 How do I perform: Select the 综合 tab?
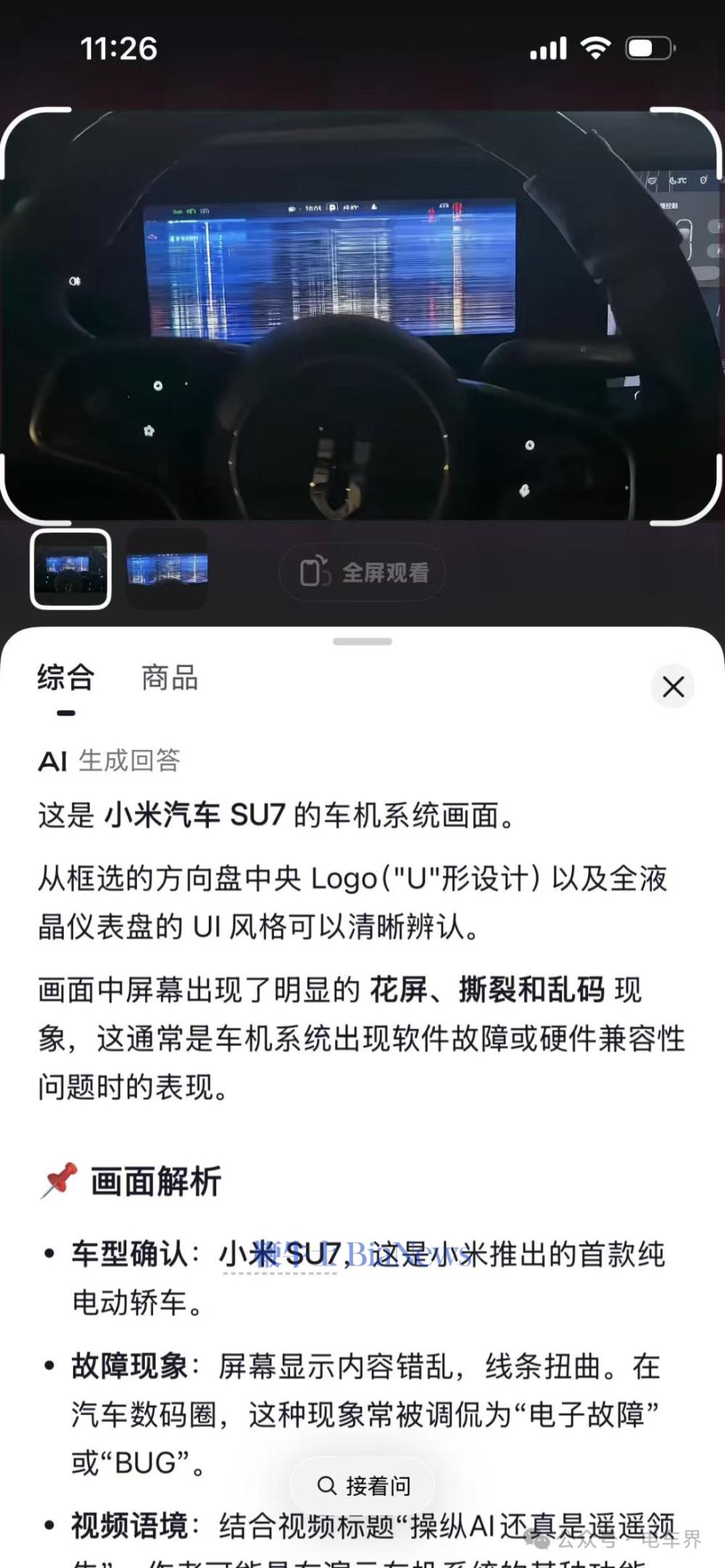(x=66, y=679)
